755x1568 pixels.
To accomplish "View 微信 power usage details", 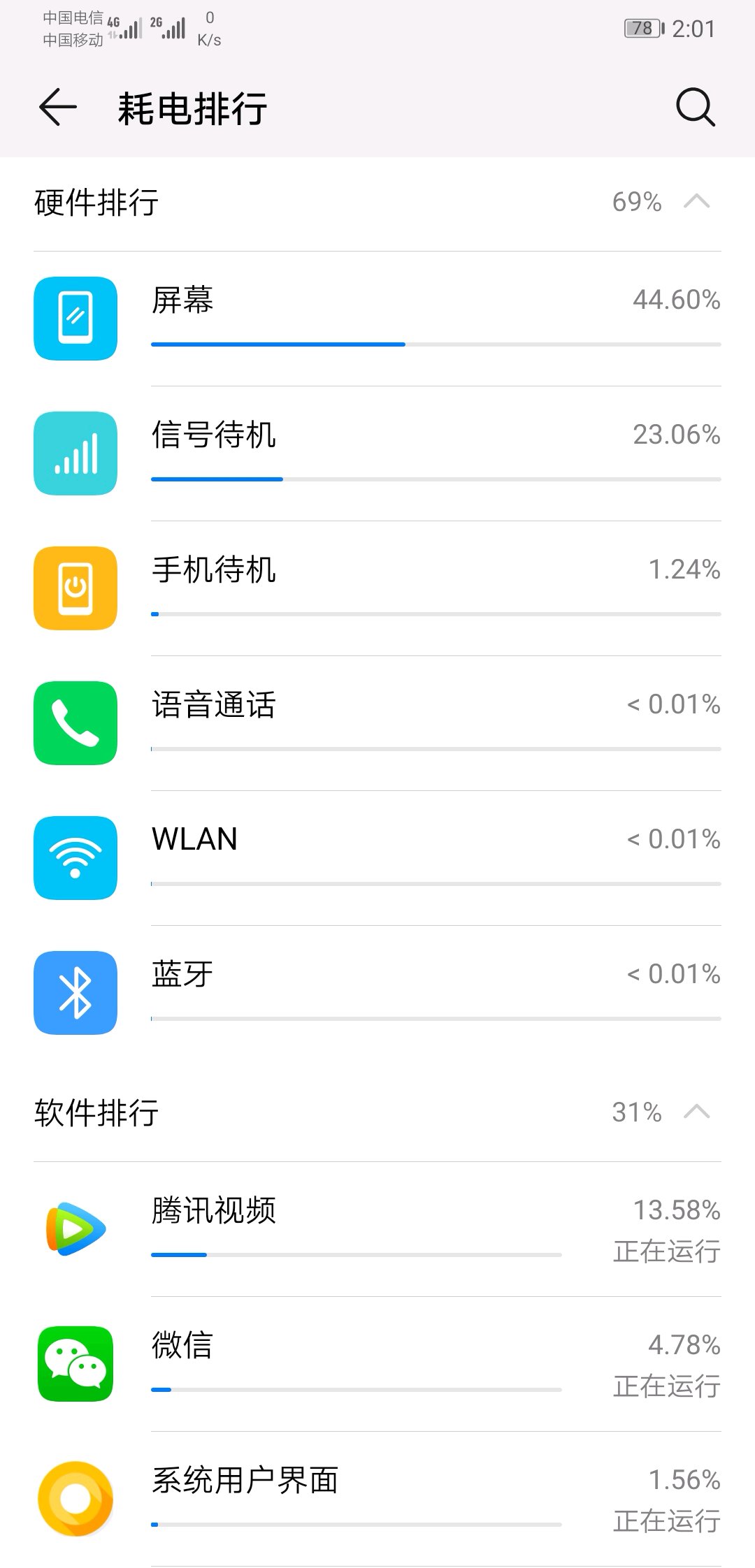I will point(377,1364).
